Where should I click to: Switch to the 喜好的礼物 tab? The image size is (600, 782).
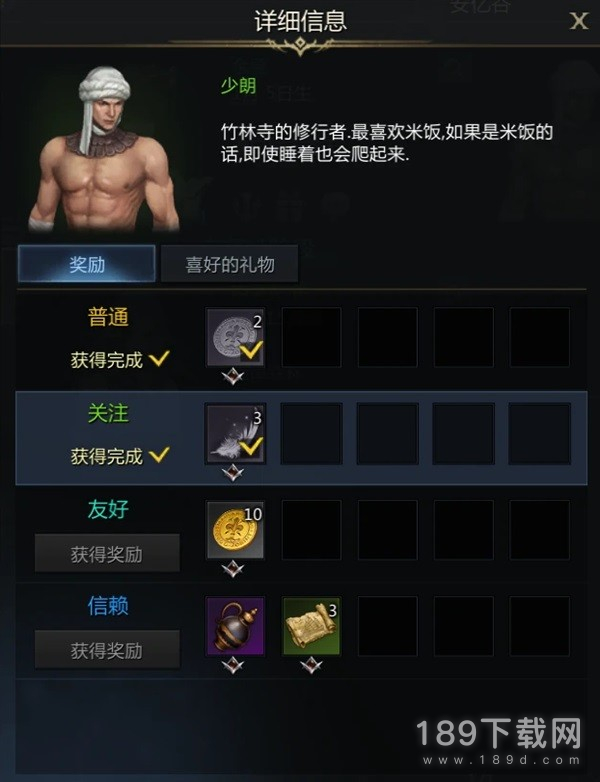point(229,265)
